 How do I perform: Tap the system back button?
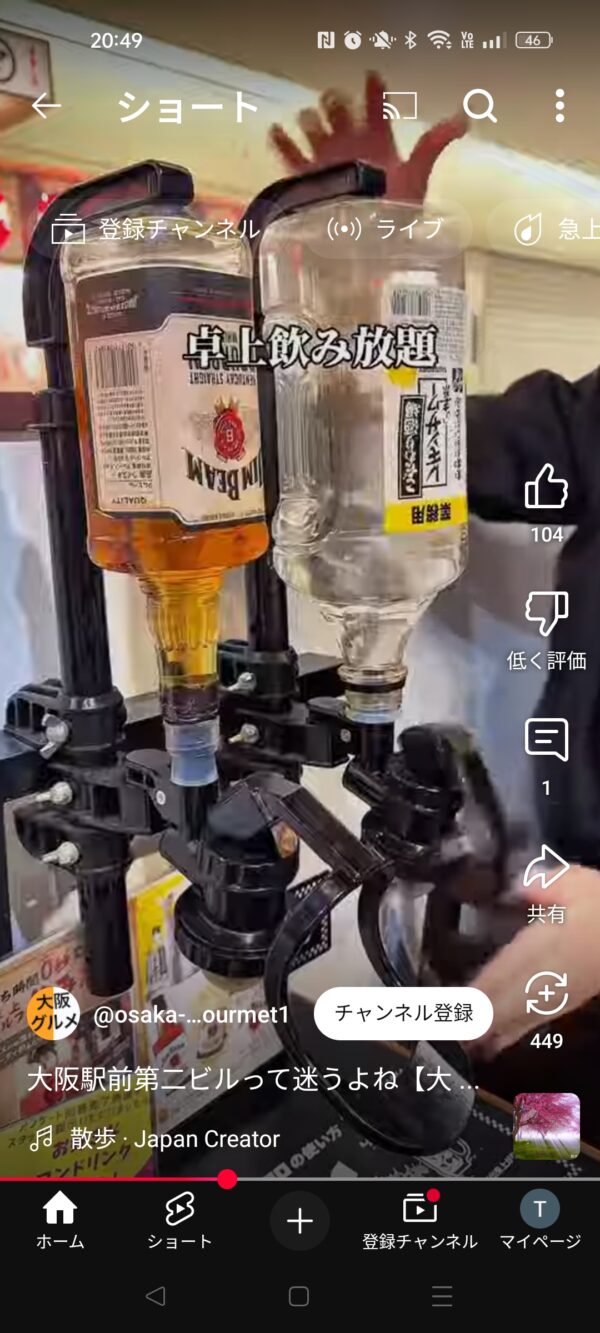pyautogui.click(x=155, y=1297)
